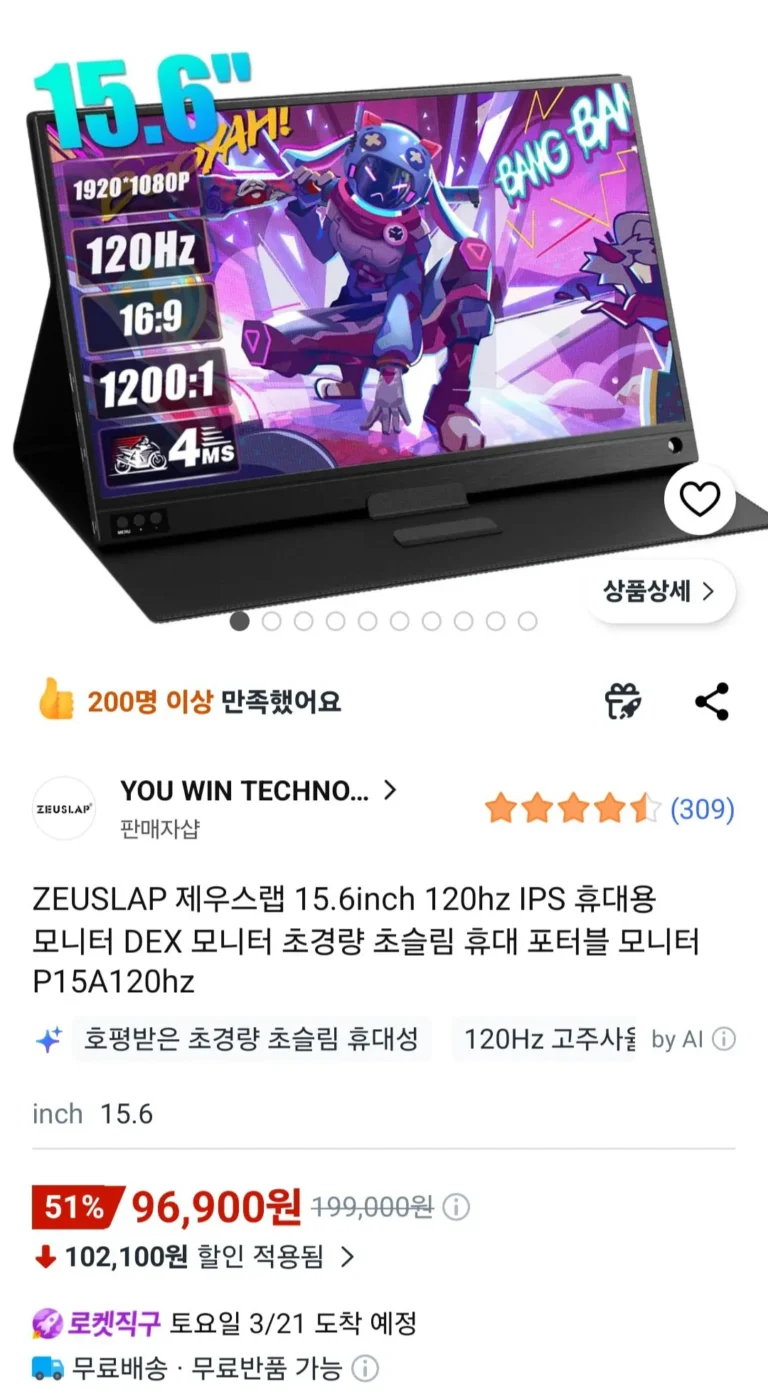Open the by AI info icon

pyautogui.click(x=724, y=1040)
